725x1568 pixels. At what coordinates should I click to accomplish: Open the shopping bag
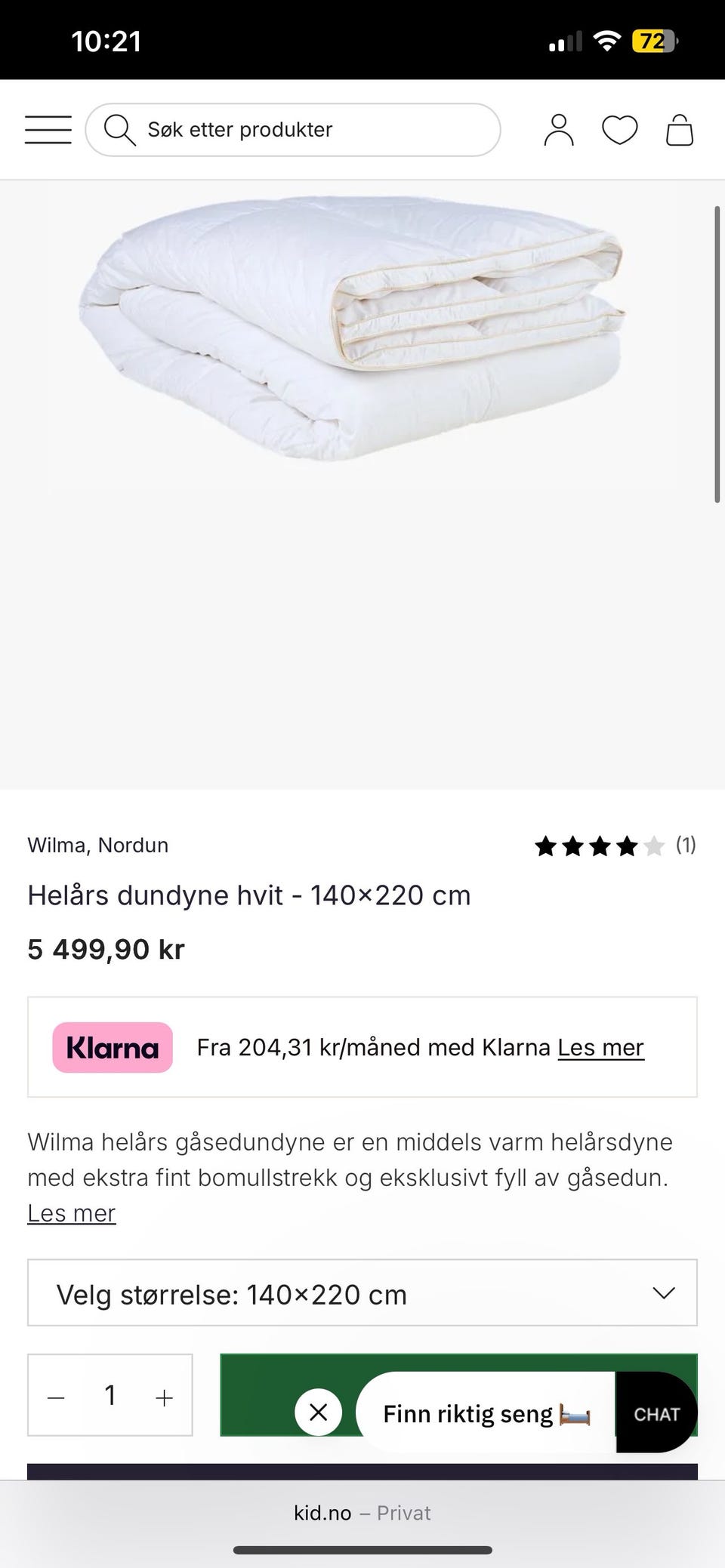680,130
